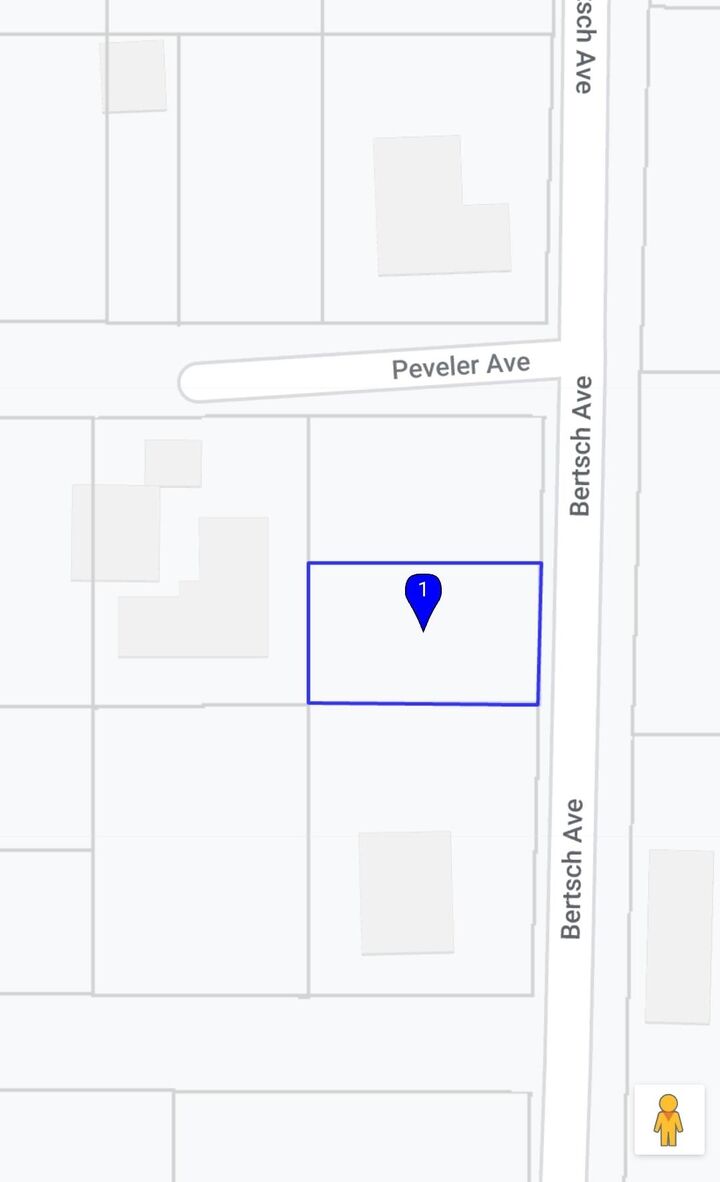Screen dimensions: 720x1182
Task: Click the building footprint below the parcel
Action: 405,895
